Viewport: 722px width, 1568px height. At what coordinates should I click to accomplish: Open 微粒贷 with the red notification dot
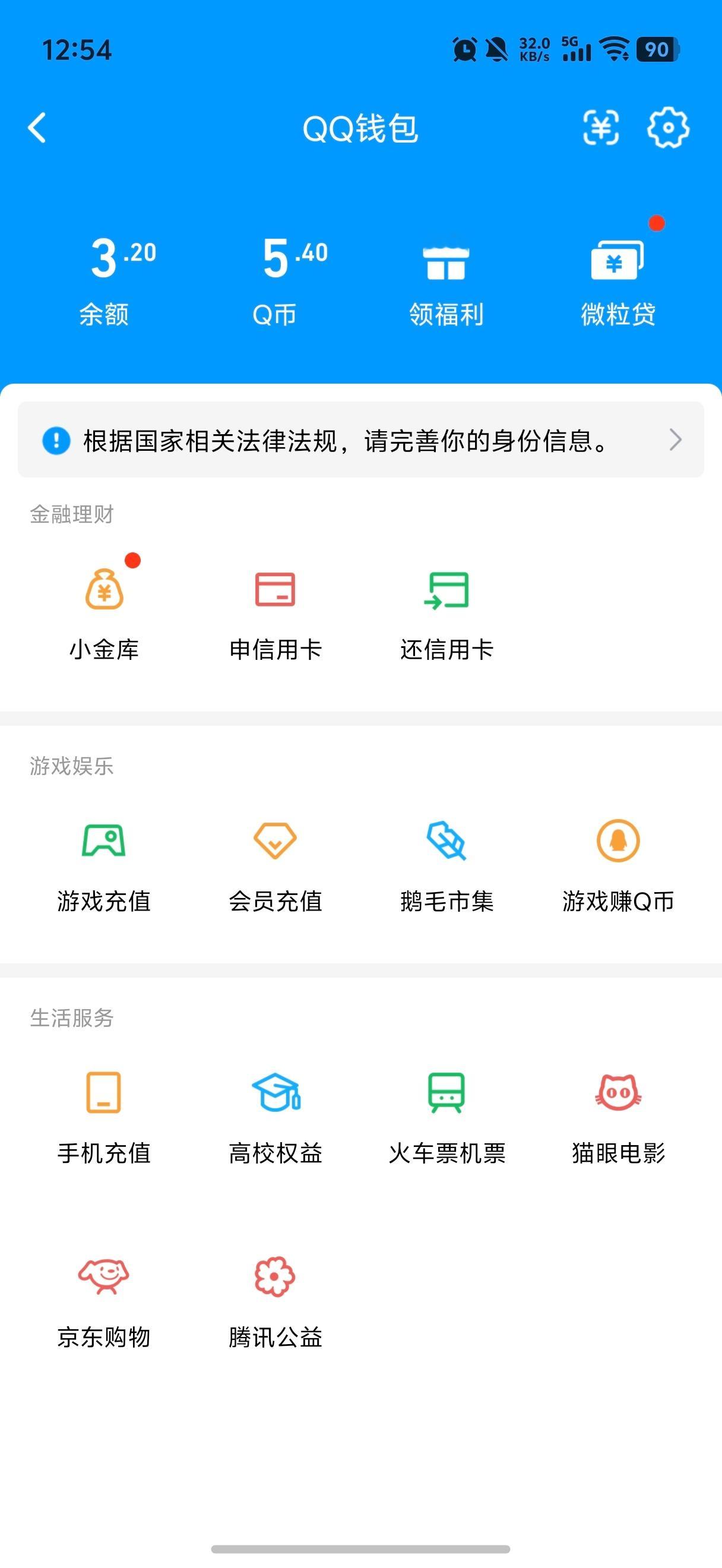[x=617, y=274]
